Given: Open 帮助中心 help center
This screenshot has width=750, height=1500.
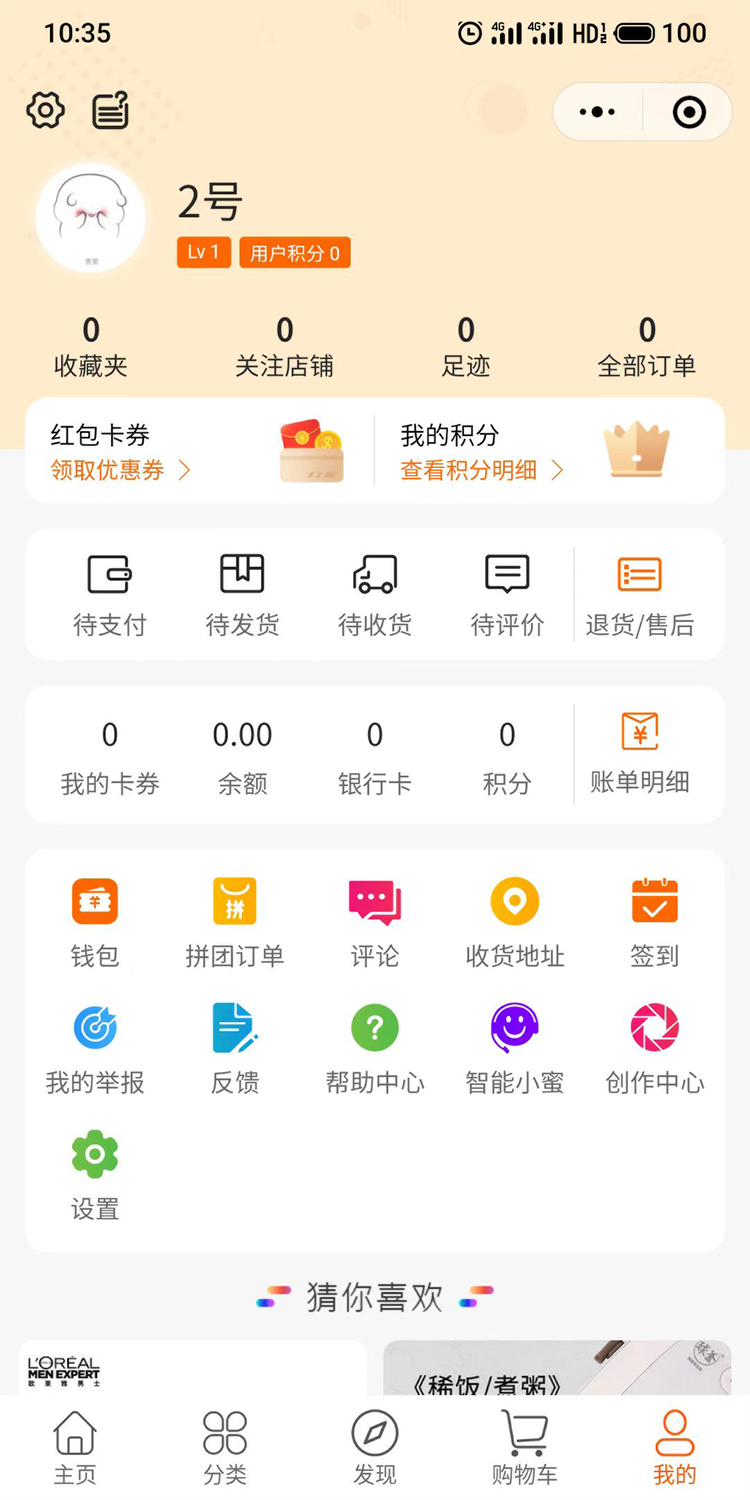Looking at the screenshot, I should (x=375, y=1048).
